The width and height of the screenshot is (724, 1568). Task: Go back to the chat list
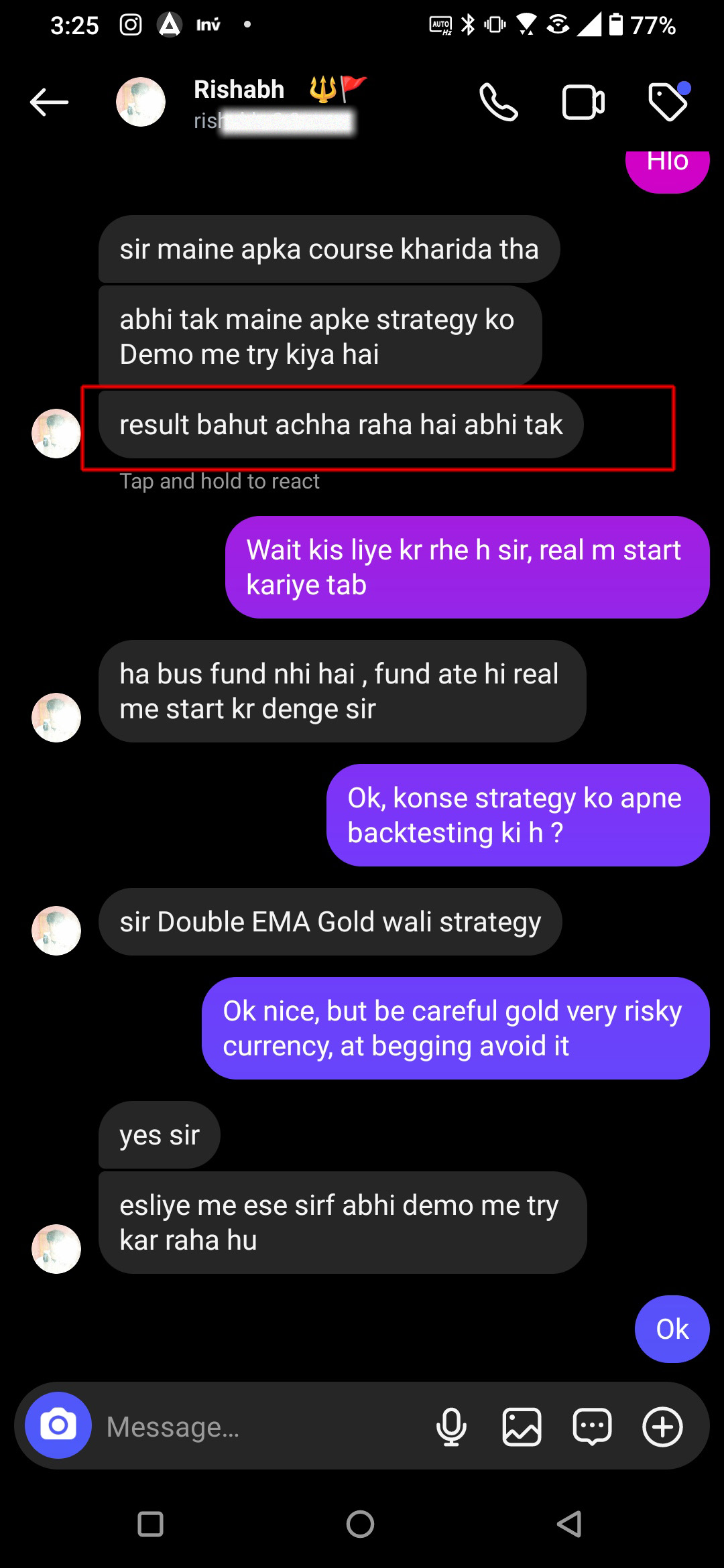[50, 102]
